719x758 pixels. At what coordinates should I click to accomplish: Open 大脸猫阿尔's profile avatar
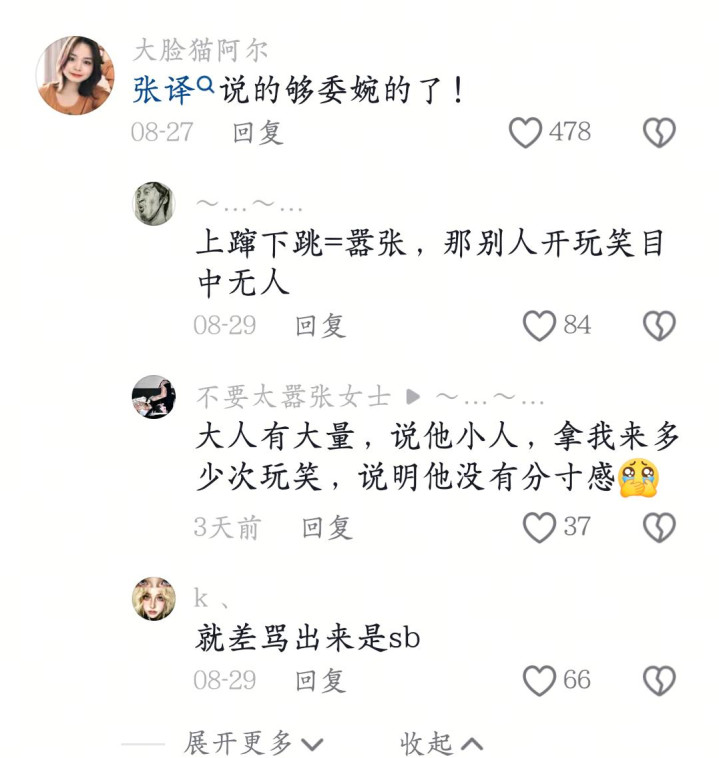[75, 75]
